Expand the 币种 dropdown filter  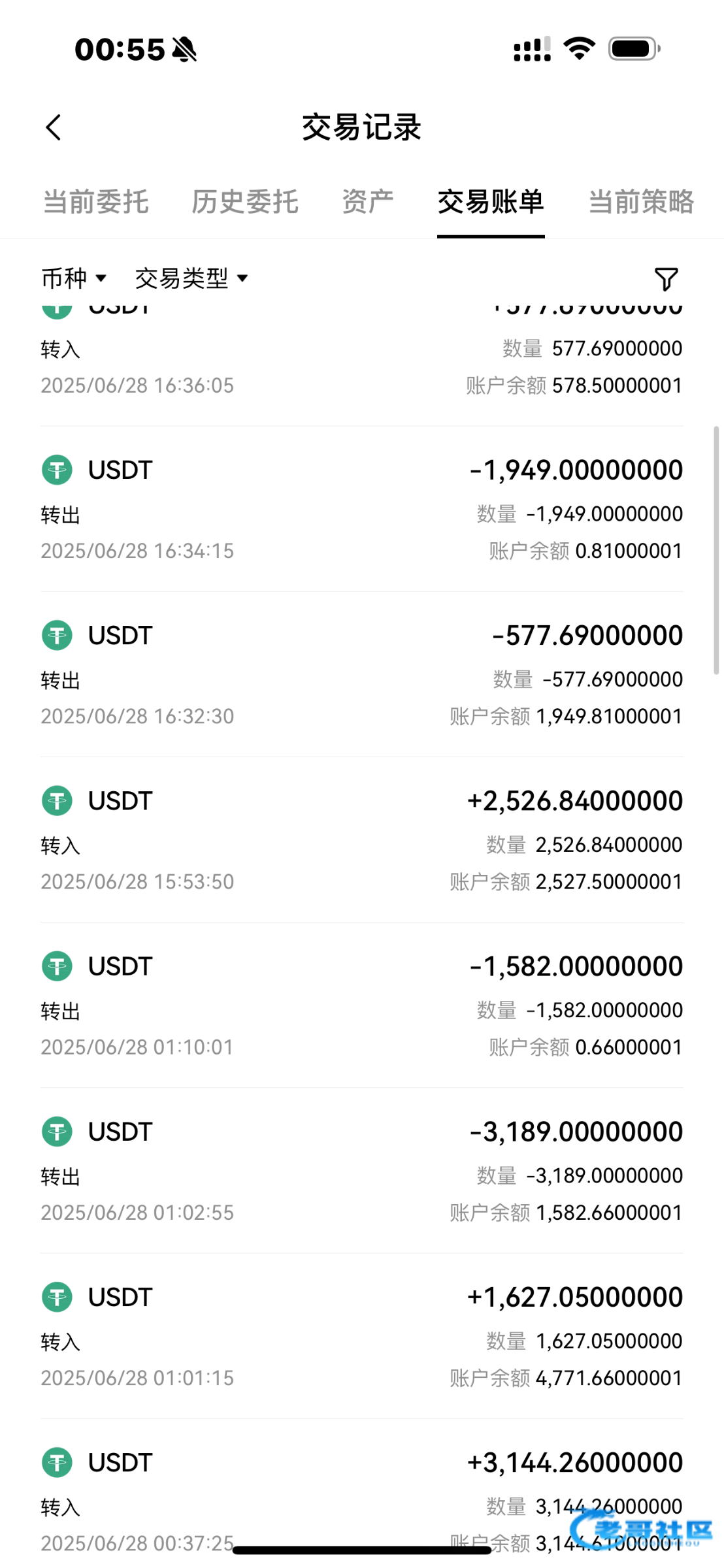pos(74,278)
